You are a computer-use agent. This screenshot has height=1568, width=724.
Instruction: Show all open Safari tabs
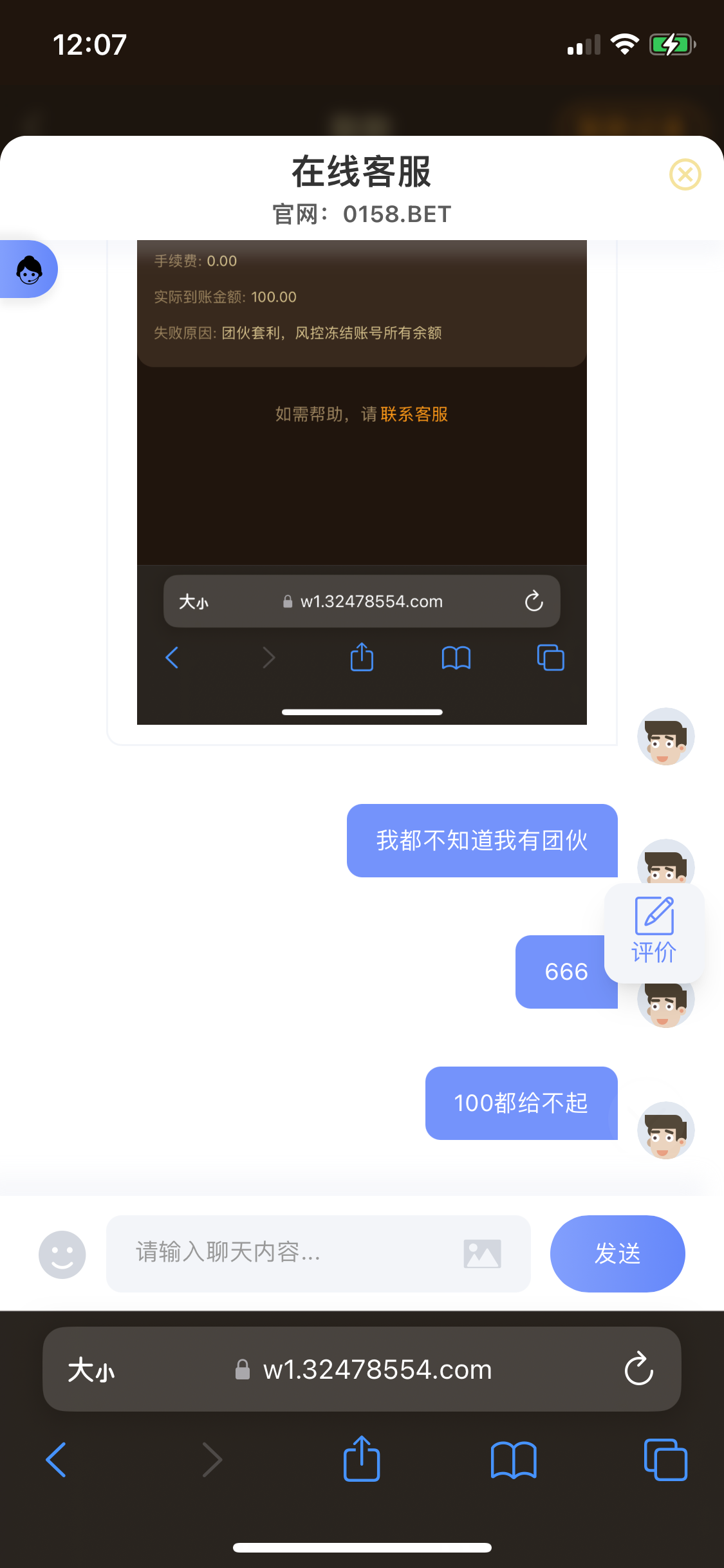pos(665,1459)
